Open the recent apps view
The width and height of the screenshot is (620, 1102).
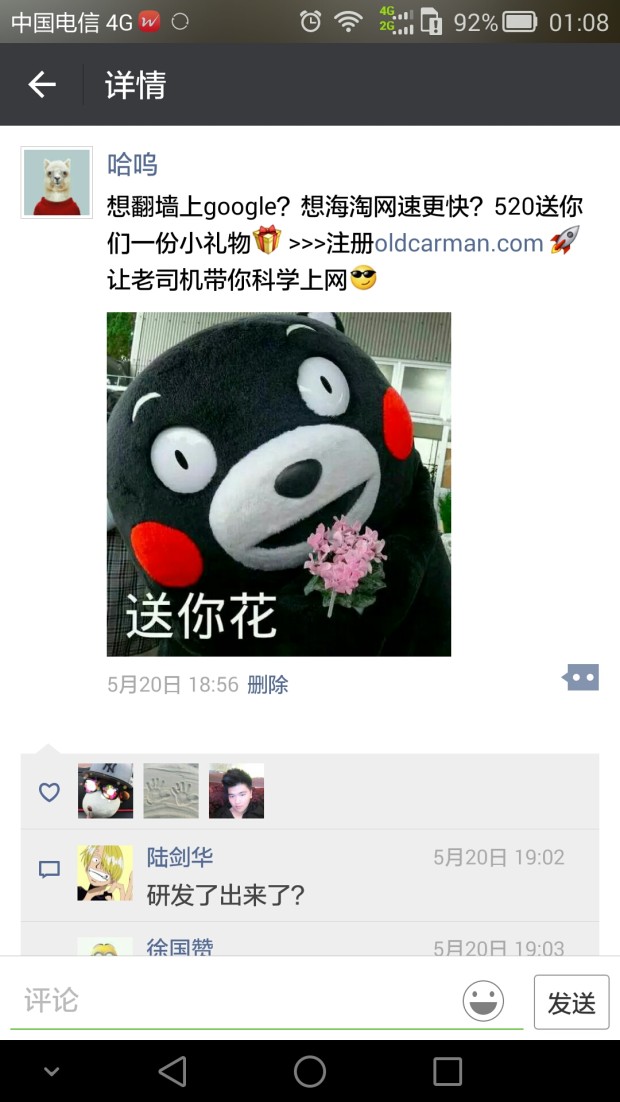(447, 1071)
